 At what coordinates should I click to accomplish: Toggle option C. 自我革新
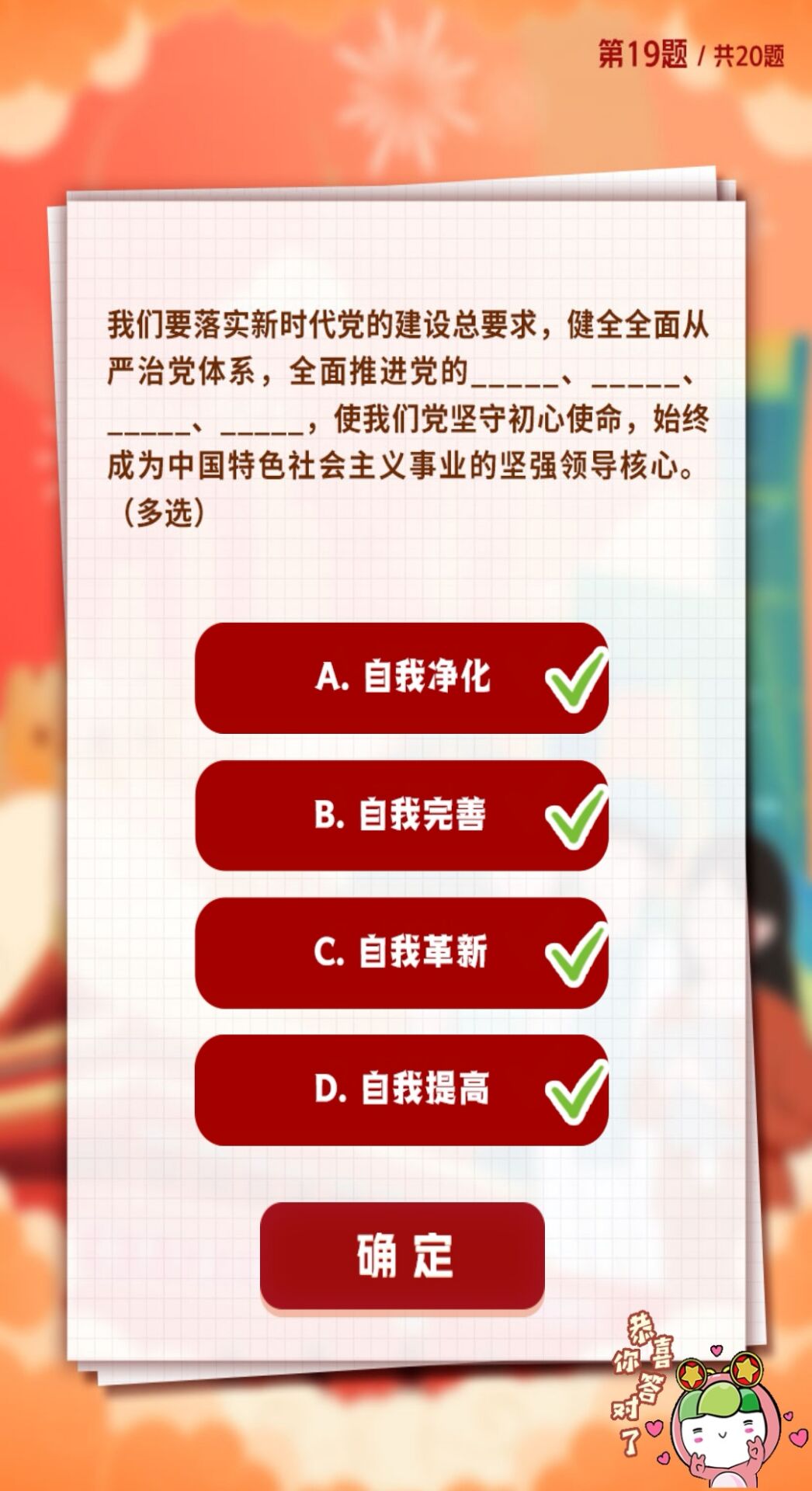(x=401, y=952)
